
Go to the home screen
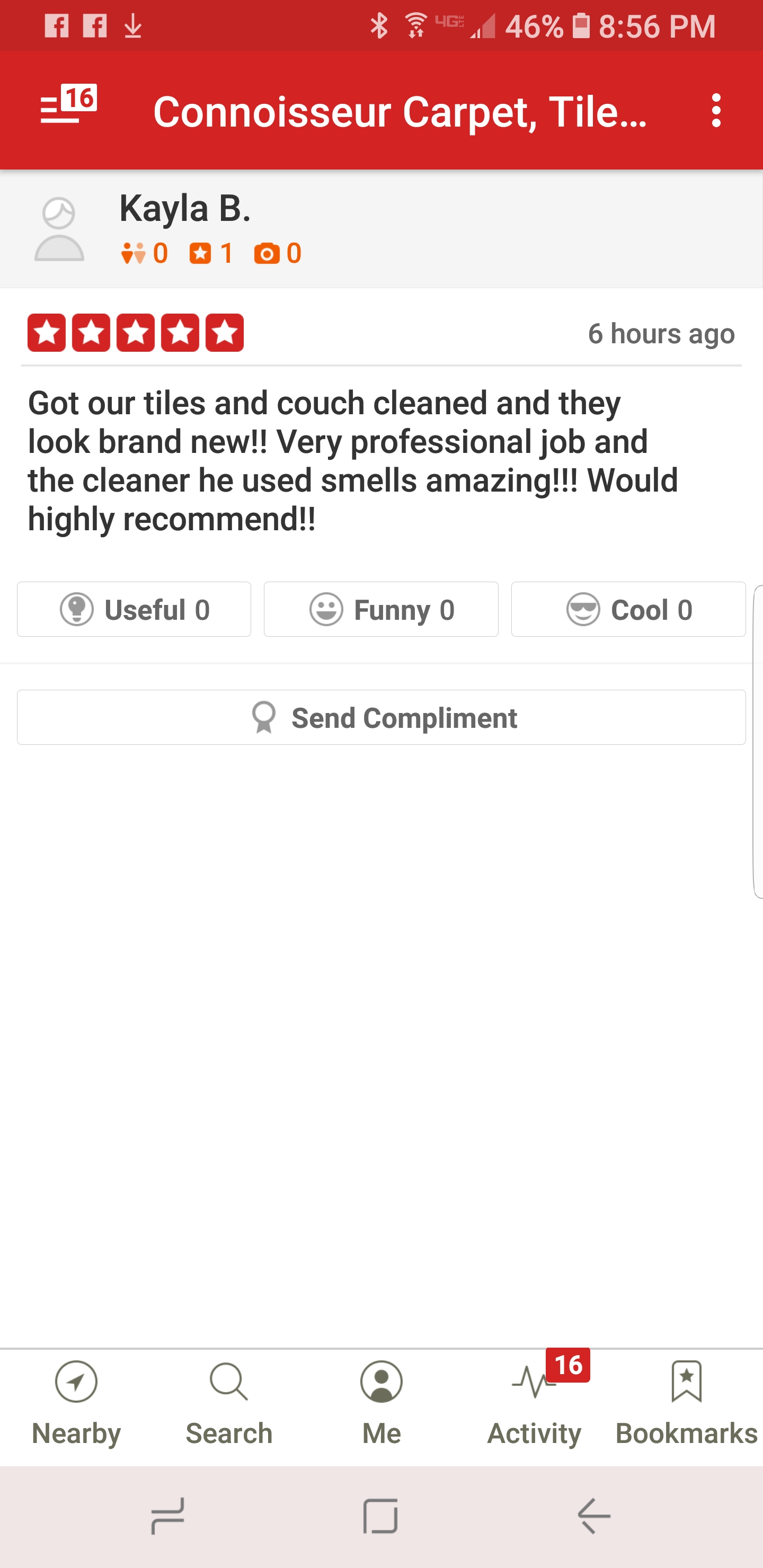[x=380, y=1516]
